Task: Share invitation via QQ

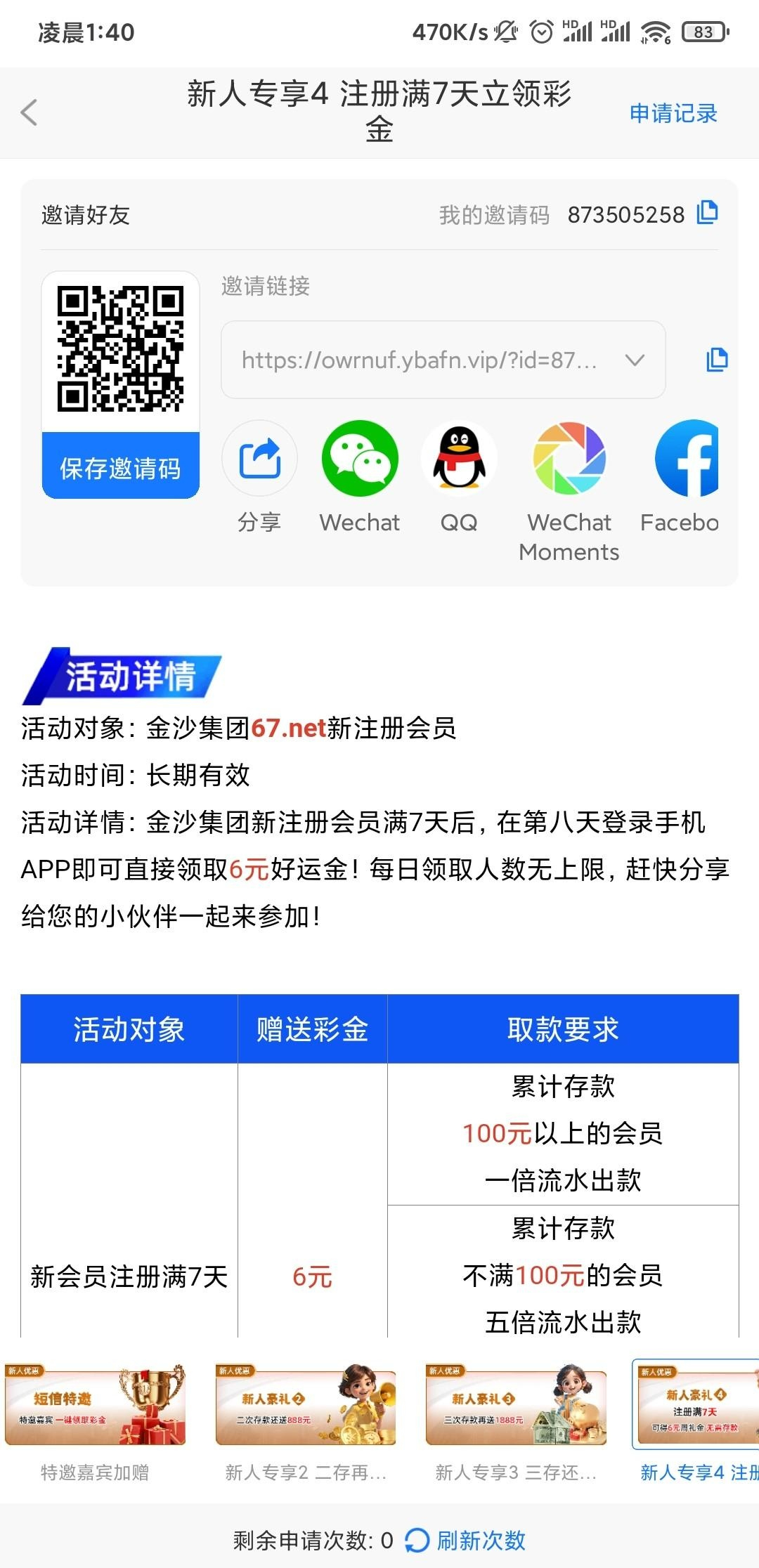Action: tap(459, 459)
